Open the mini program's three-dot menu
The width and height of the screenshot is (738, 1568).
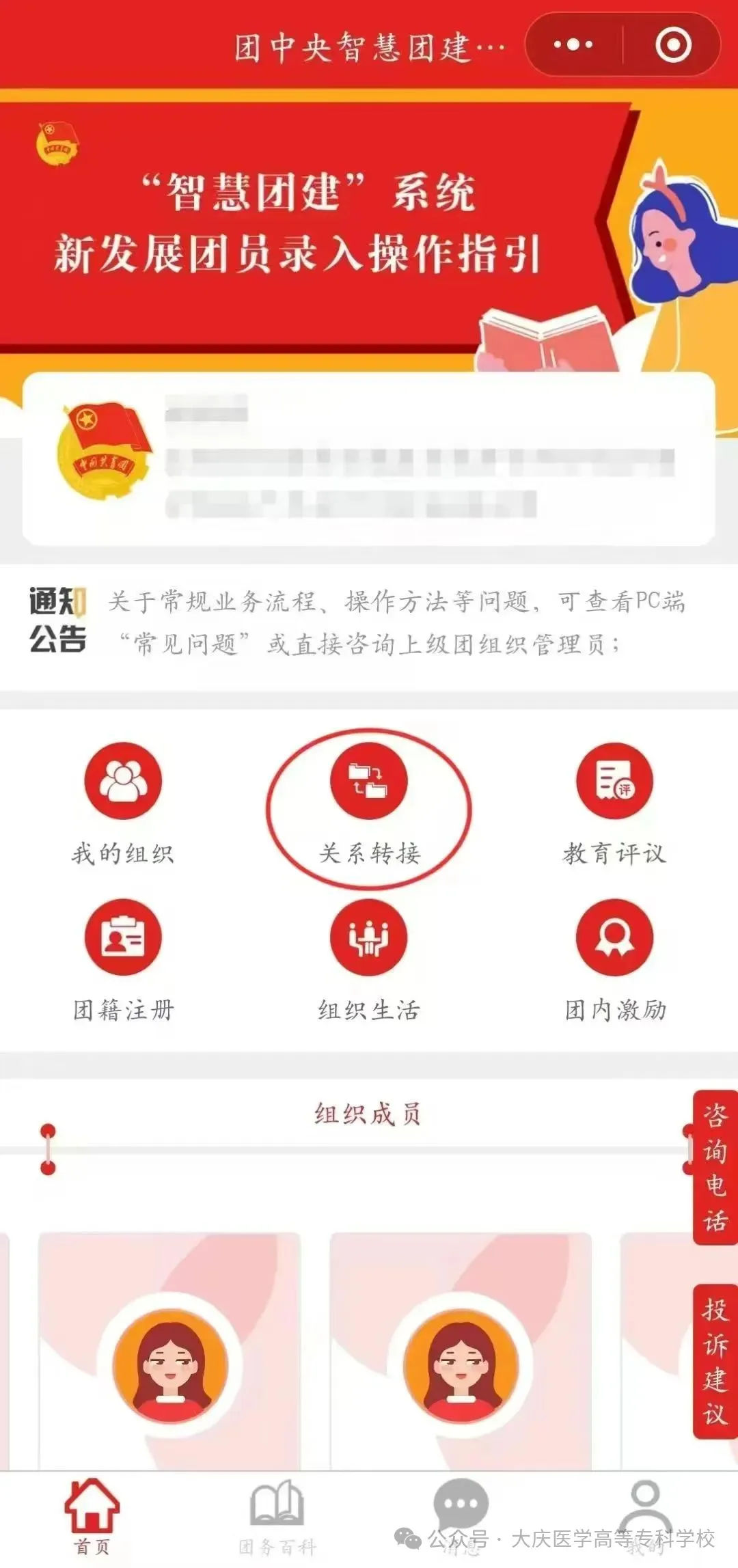573,45
